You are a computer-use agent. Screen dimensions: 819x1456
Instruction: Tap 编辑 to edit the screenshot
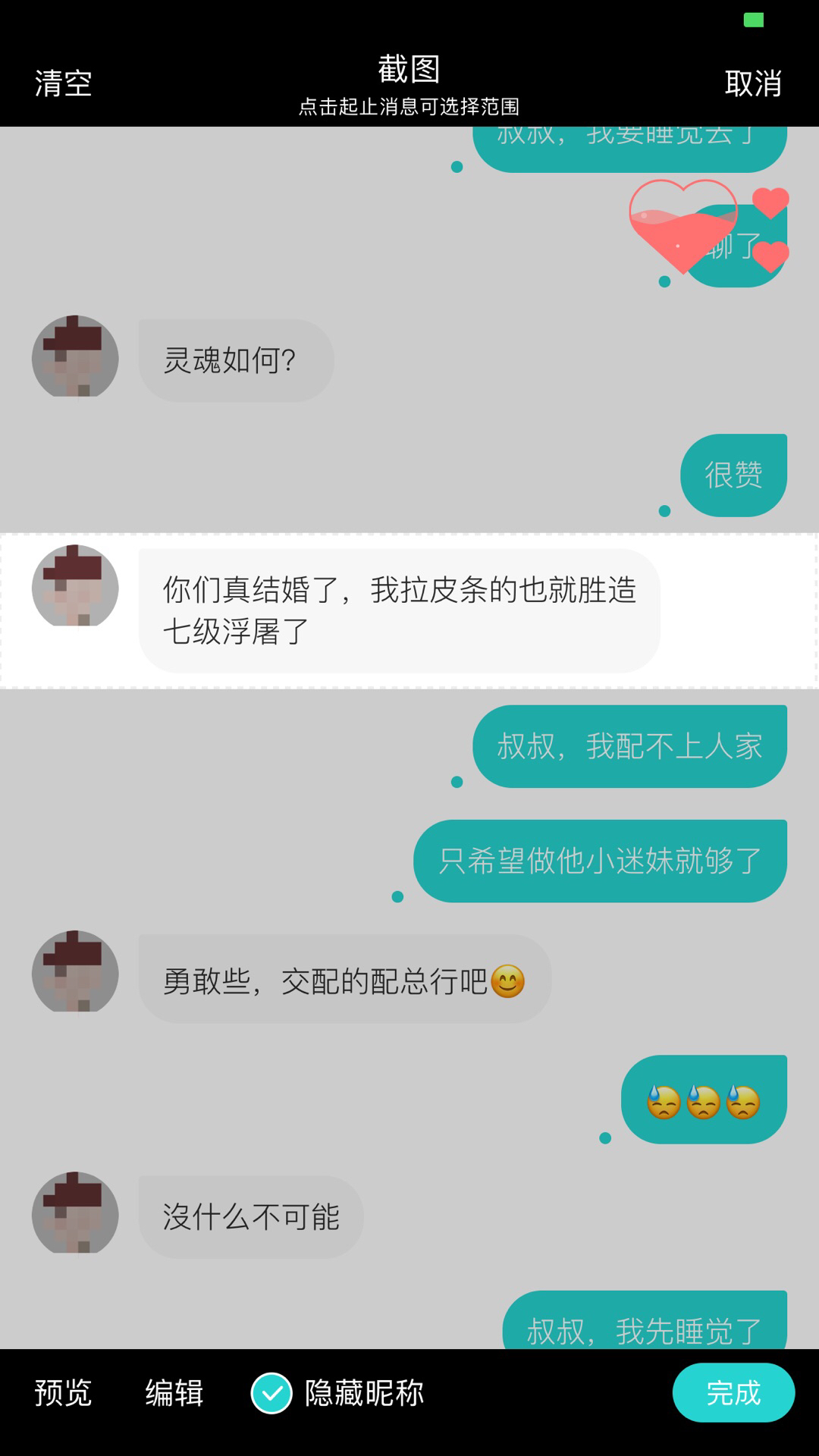(x=174, y=1393)
